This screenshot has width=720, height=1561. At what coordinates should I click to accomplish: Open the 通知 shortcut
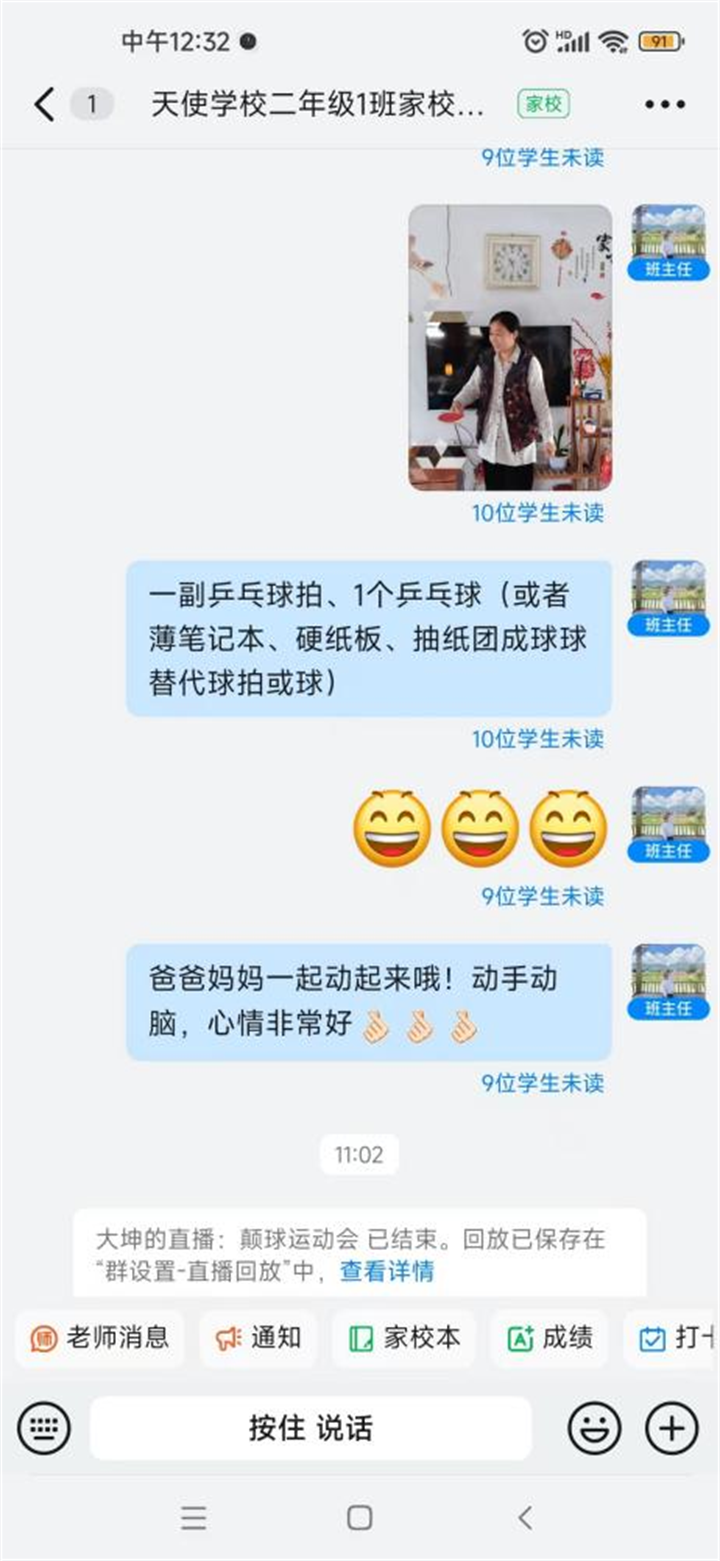259,1338
